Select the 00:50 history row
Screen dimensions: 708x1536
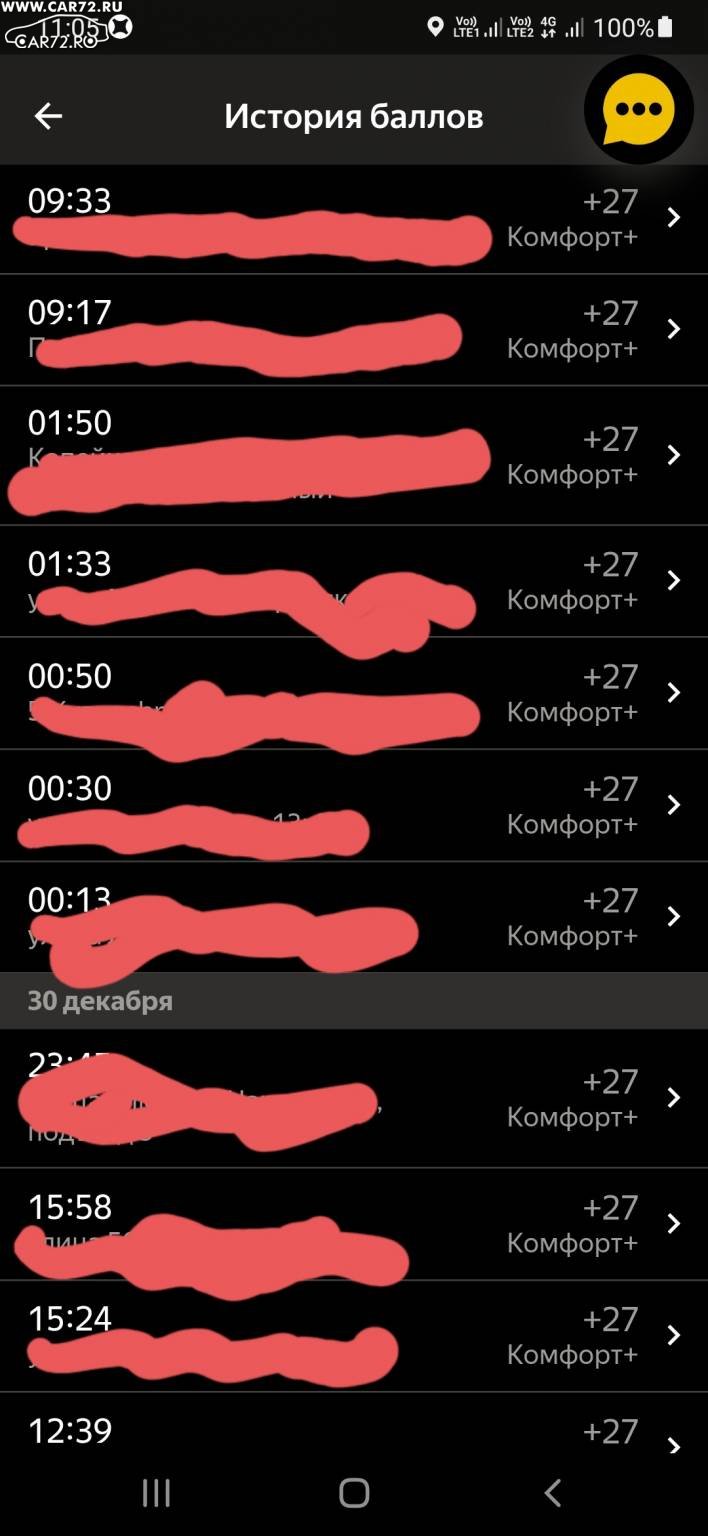click(x=354, y=694)
